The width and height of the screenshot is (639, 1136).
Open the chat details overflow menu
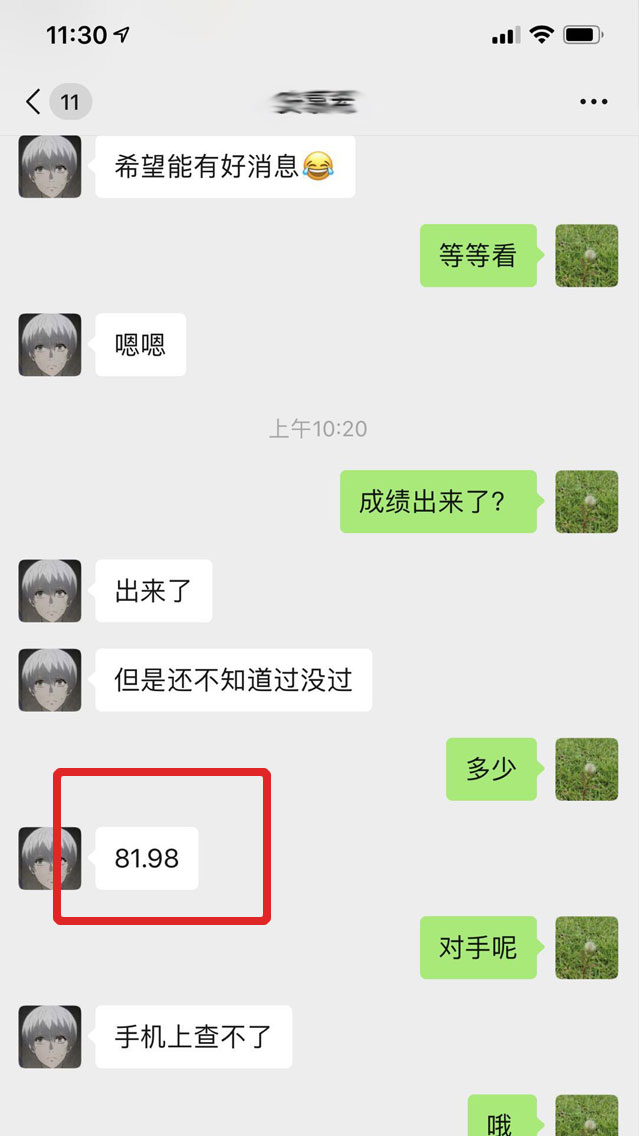[x=593, y=102]
